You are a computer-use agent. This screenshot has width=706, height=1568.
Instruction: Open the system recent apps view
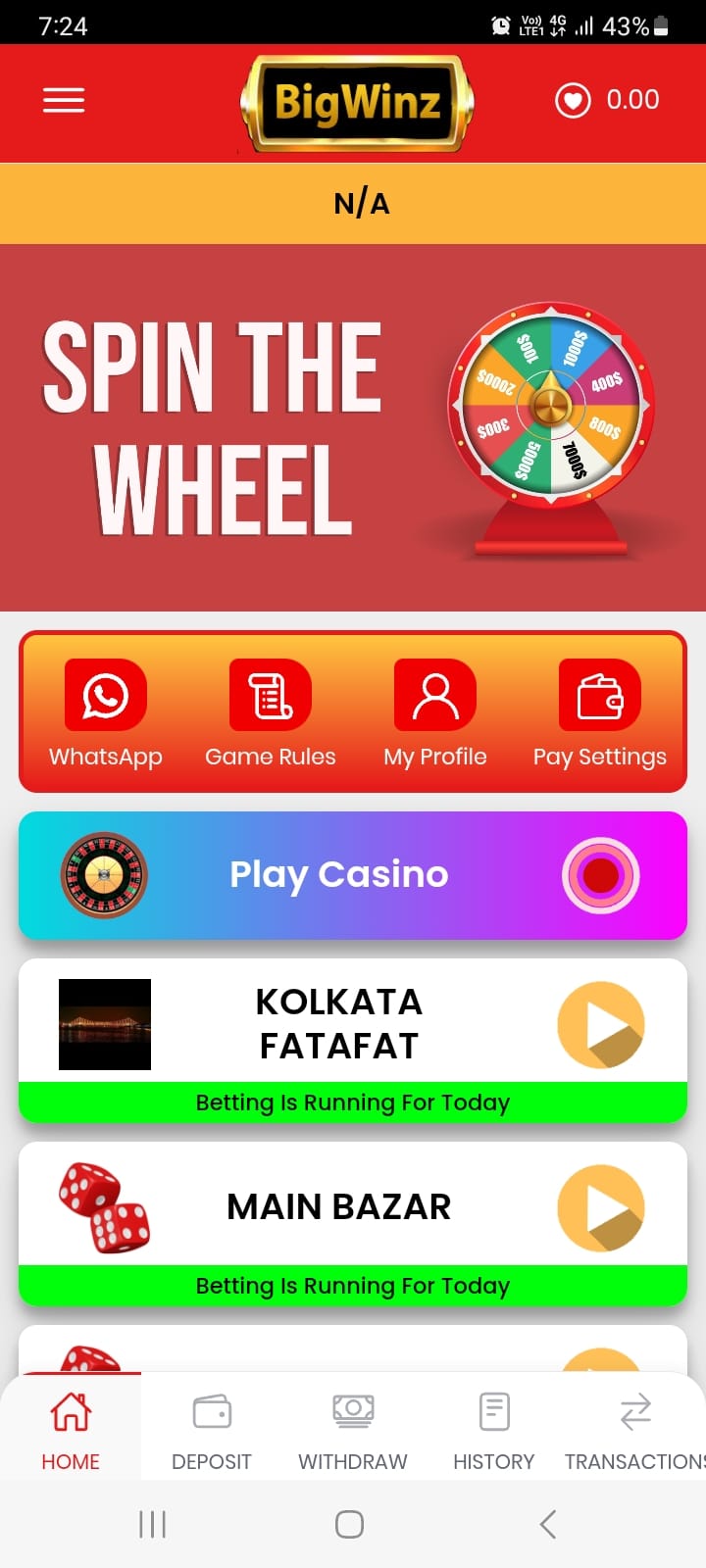[x=153, y=1524]
